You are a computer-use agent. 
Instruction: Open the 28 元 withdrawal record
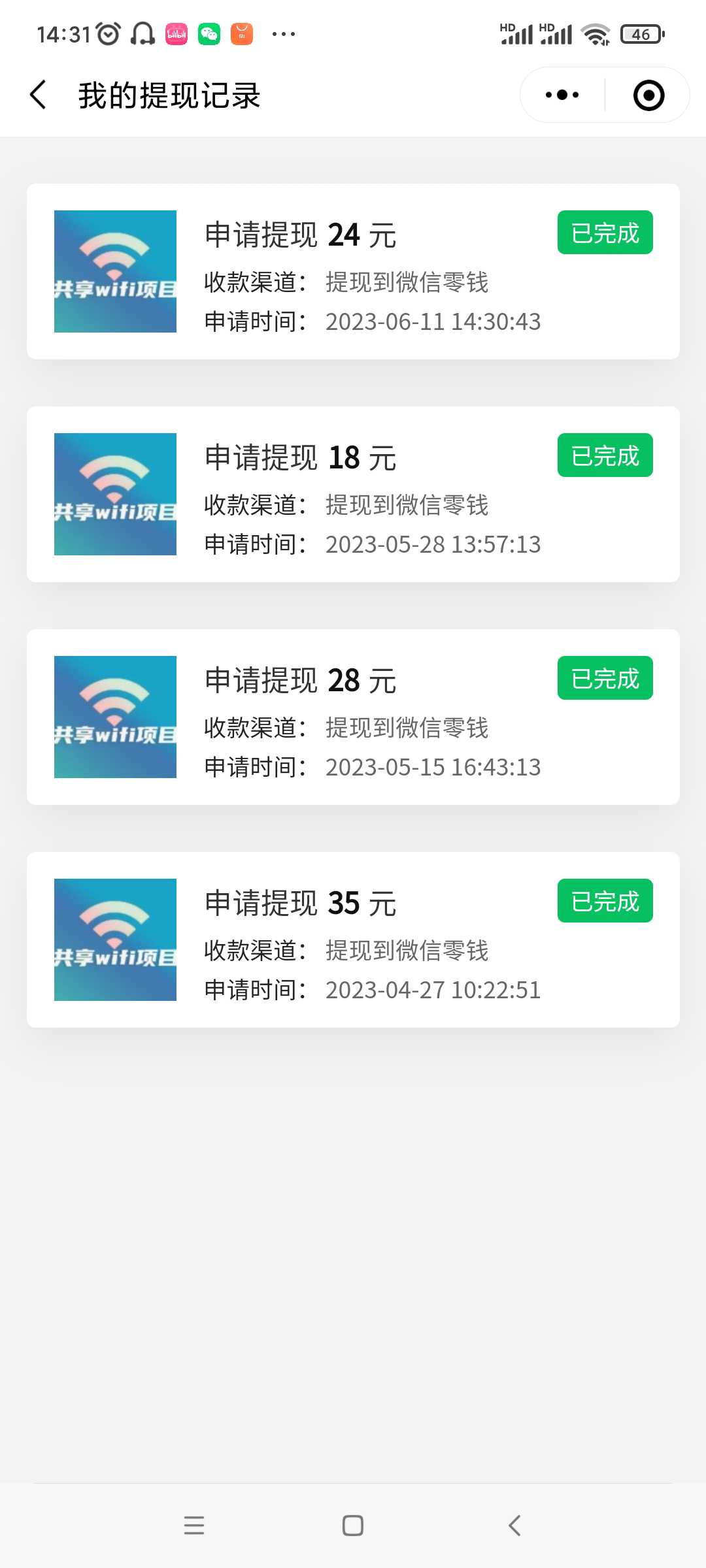[353, 717]
